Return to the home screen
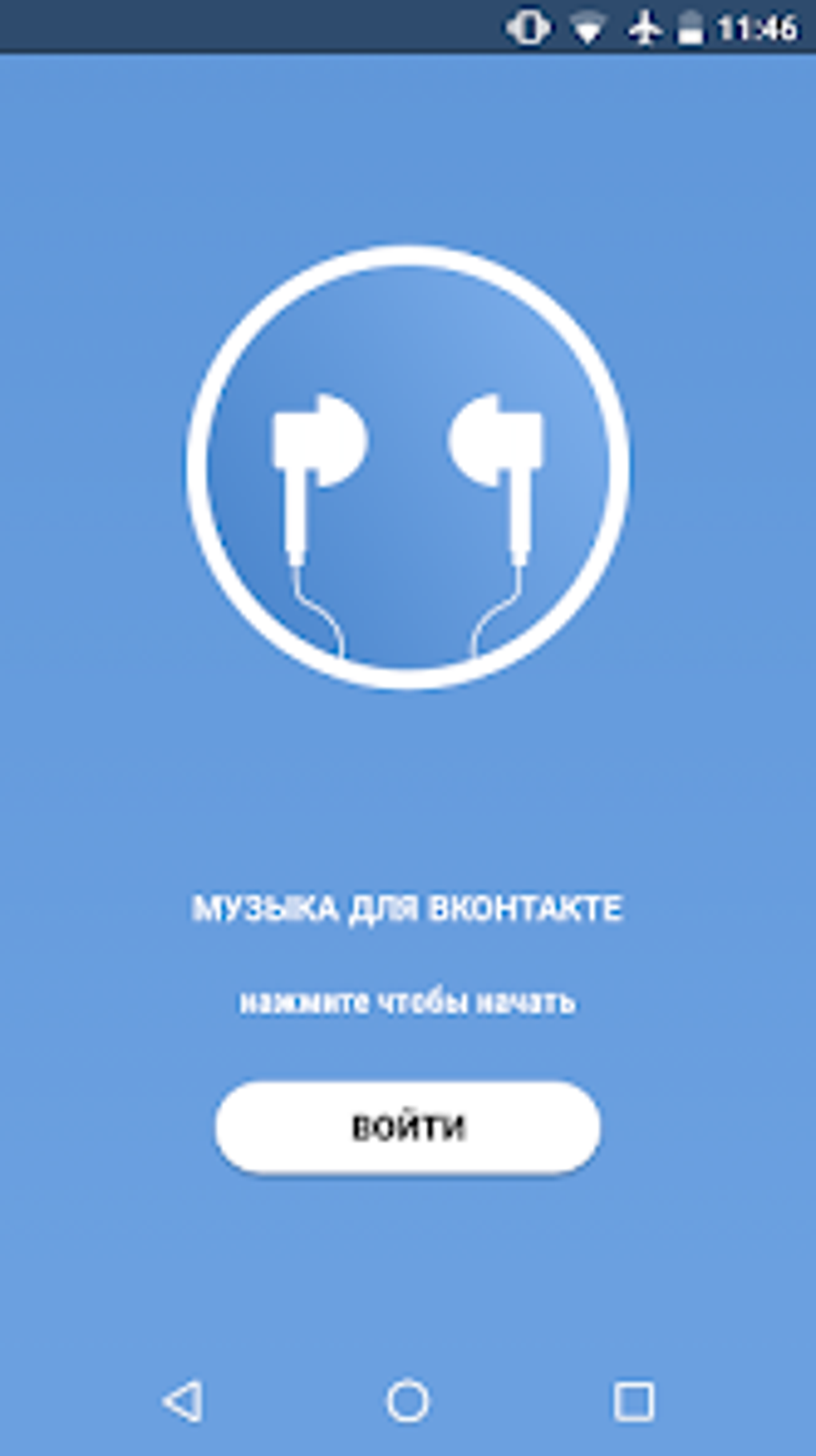Screen dimensions: 816x1456 (x=408, y=1401)
